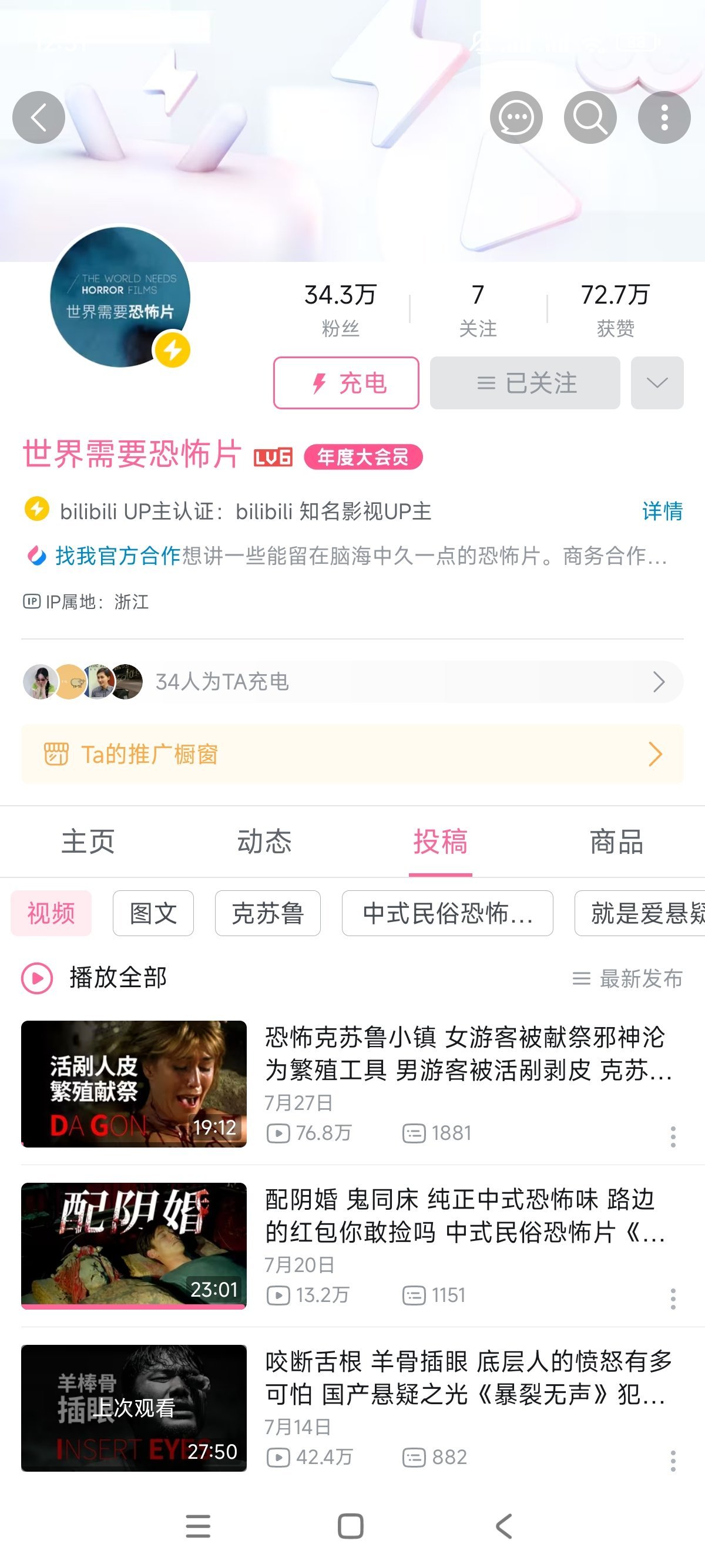Image resolution: width=705 pixels, height=1568 pixels.
Task: Open the 34人为TA充电 row
Action: point(352,682)
